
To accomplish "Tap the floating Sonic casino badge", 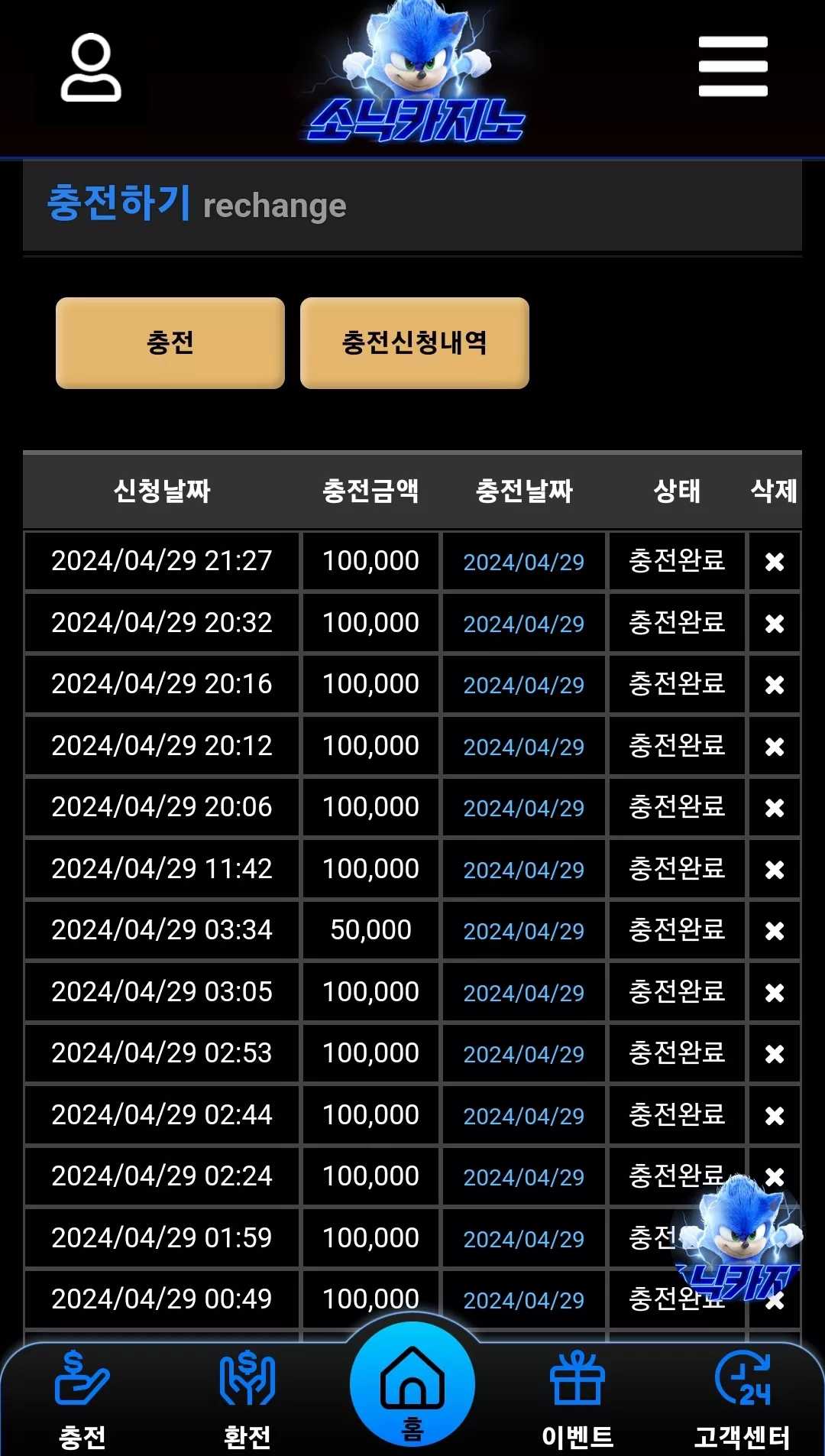I will pyautogui.click(x=739, y=1238).
